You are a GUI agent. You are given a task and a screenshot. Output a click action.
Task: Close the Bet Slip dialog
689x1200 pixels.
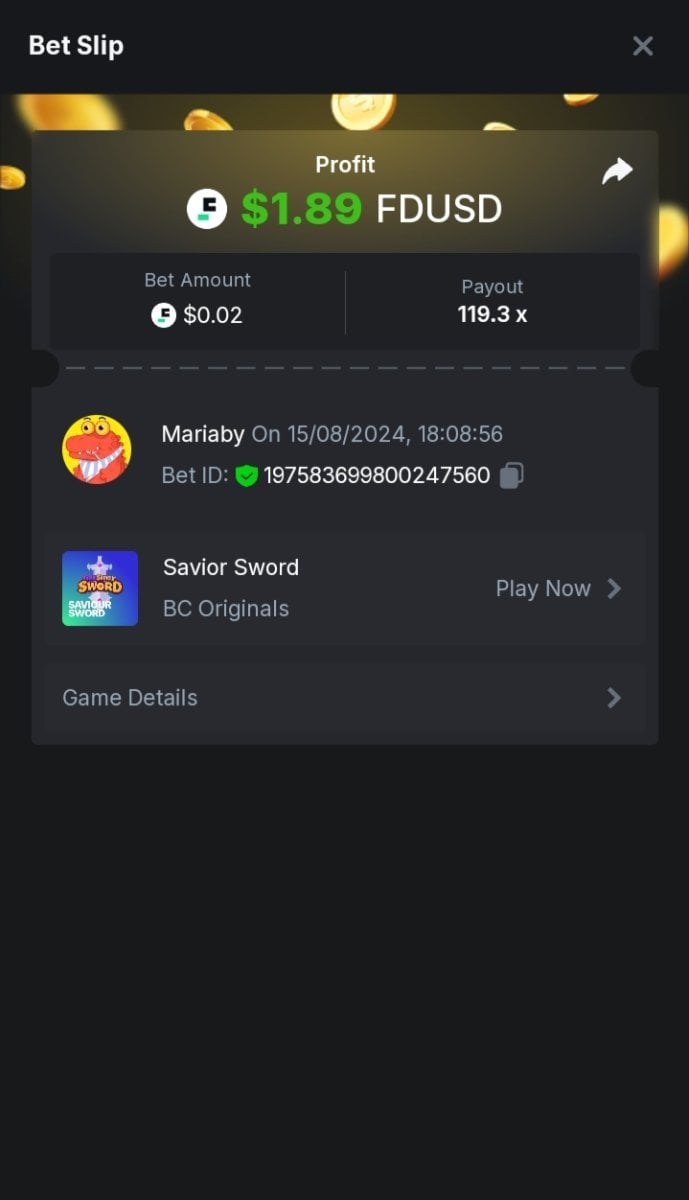tap(642, 46)
